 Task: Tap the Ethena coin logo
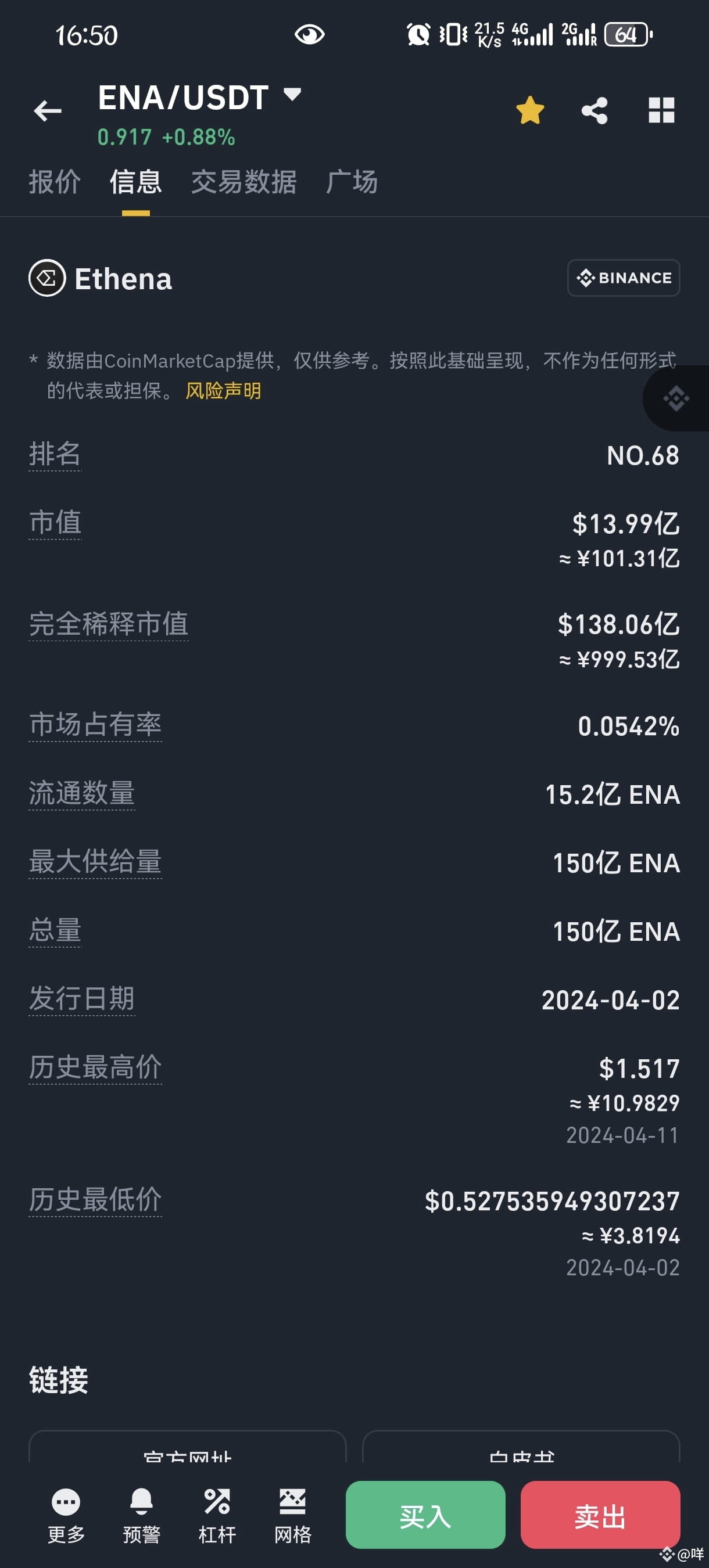[46, 278]
